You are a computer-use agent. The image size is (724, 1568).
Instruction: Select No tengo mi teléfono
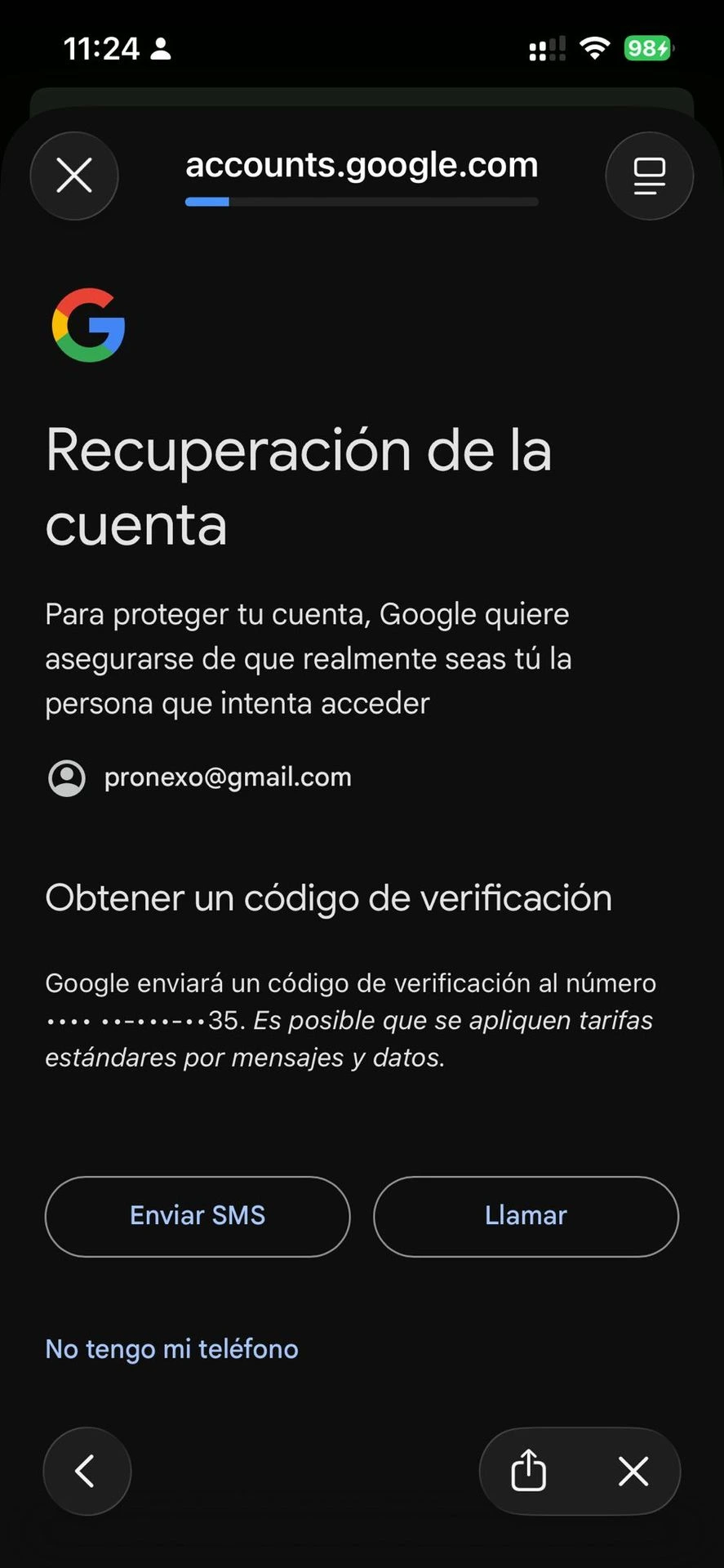click(171, 1349)
